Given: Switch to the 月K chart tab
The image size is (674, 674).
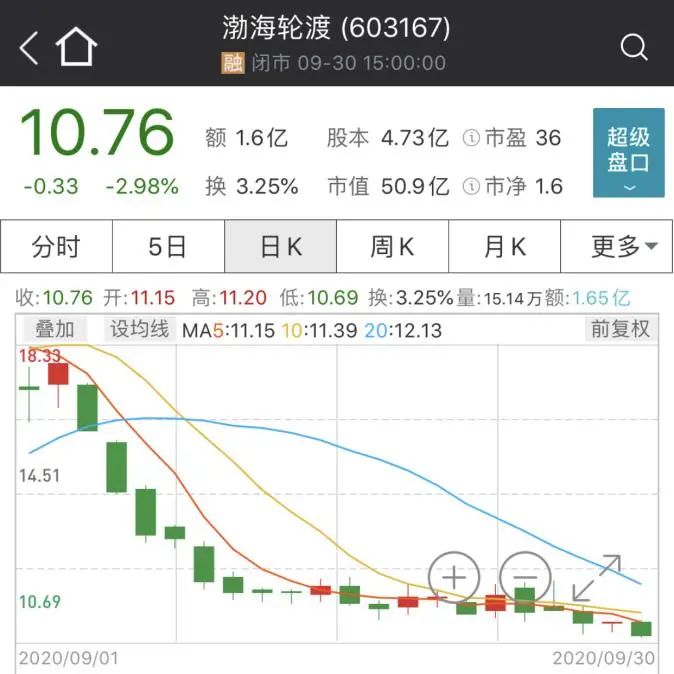Looking at the screenshot, I should (x=504, y=247).
